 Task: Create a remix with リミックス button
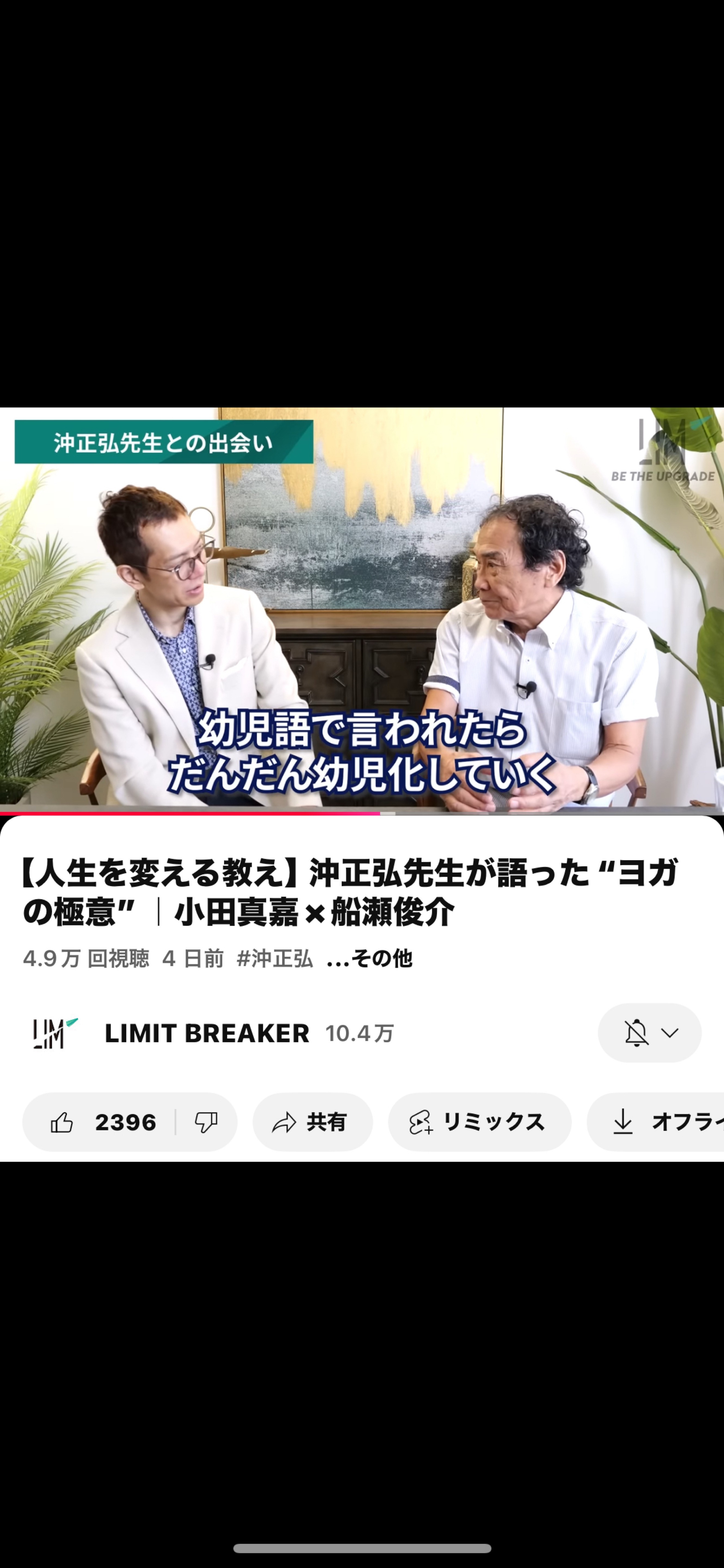(x=479, y=1122)
